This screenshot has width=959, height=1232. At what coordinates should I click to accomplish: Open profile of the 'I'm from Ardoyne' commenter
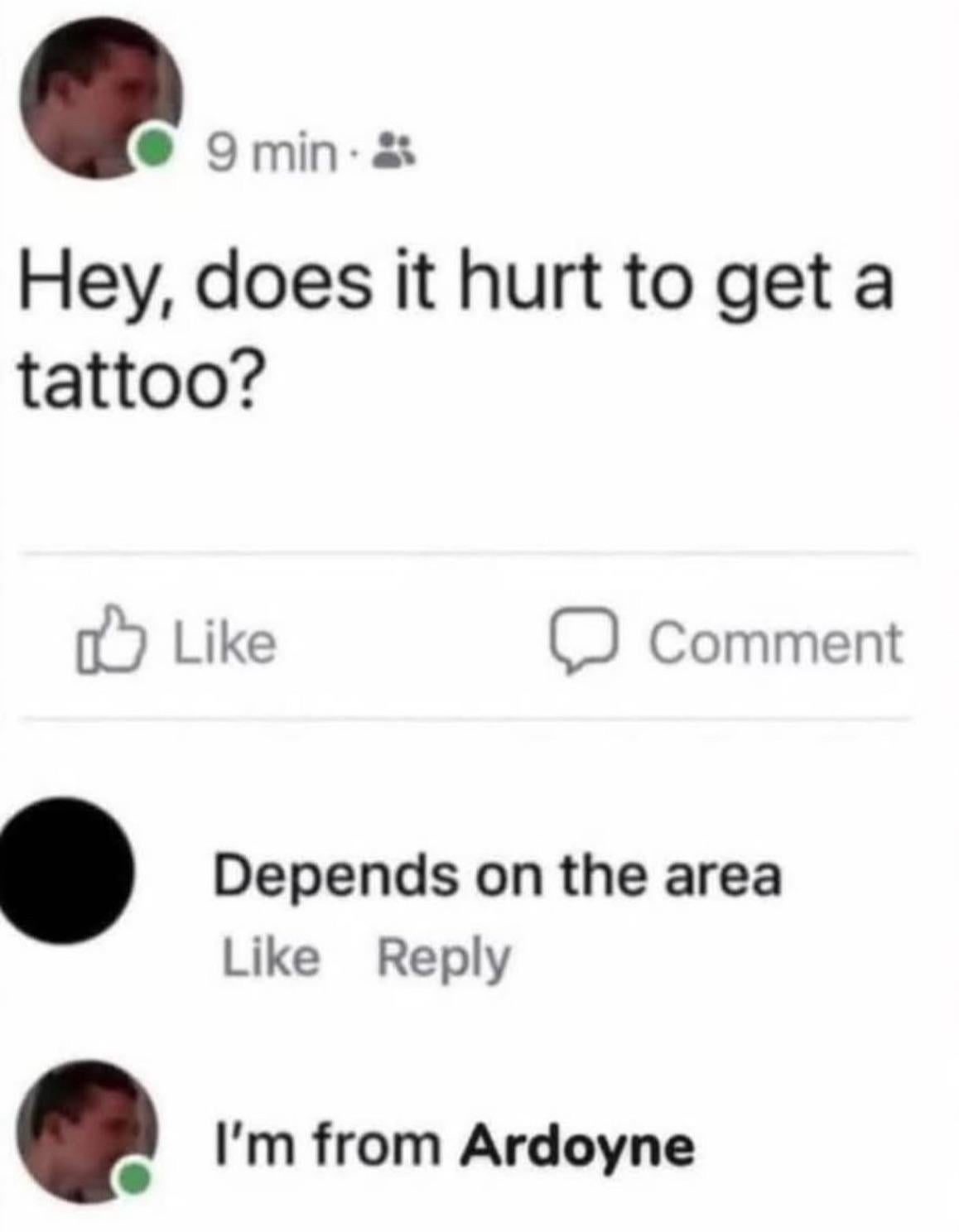[x=86, y=1131]
